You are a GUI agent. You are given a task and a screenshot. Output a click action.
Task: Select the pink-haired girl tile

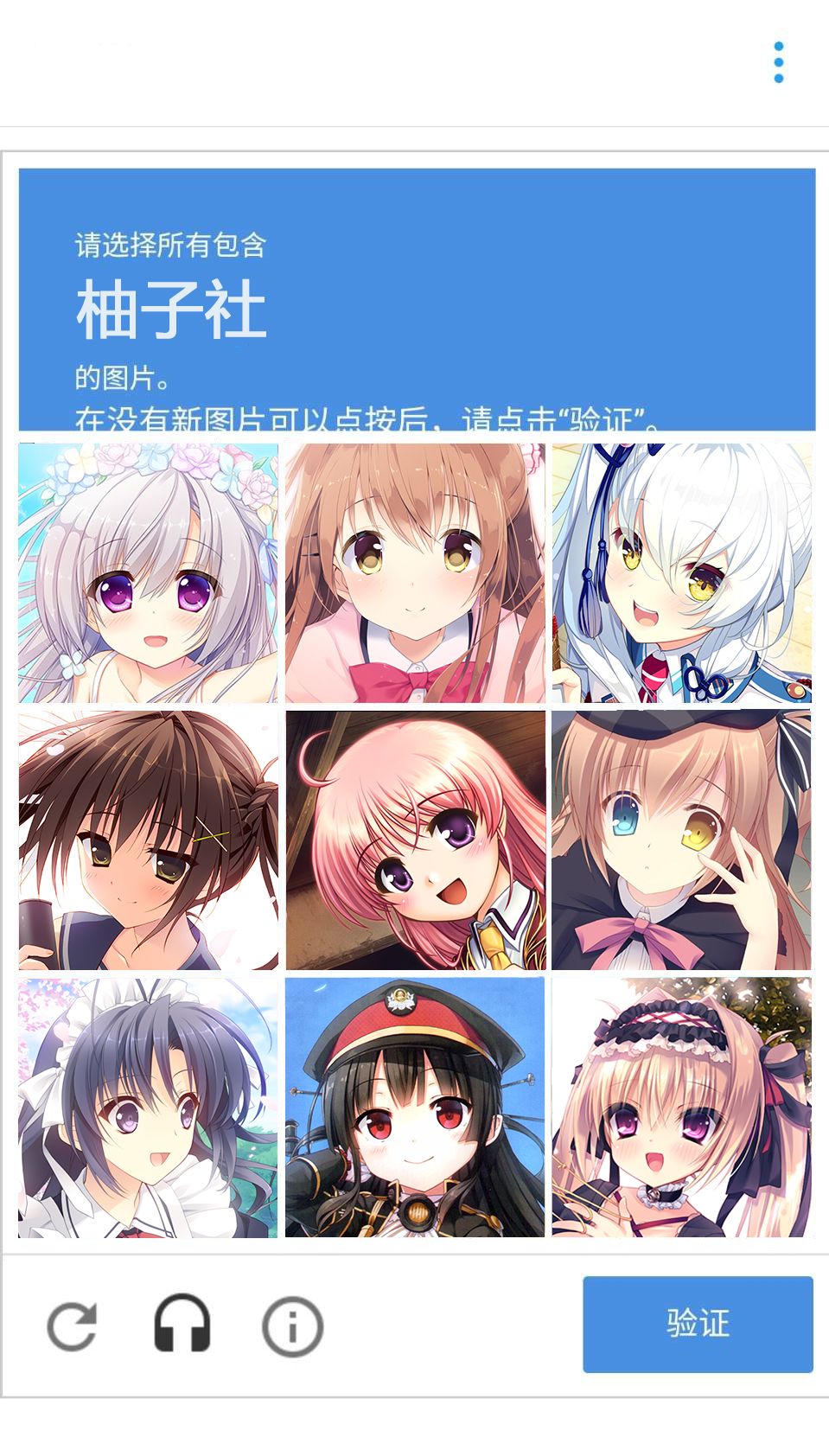pyautogui.click(x=415, y=840)
